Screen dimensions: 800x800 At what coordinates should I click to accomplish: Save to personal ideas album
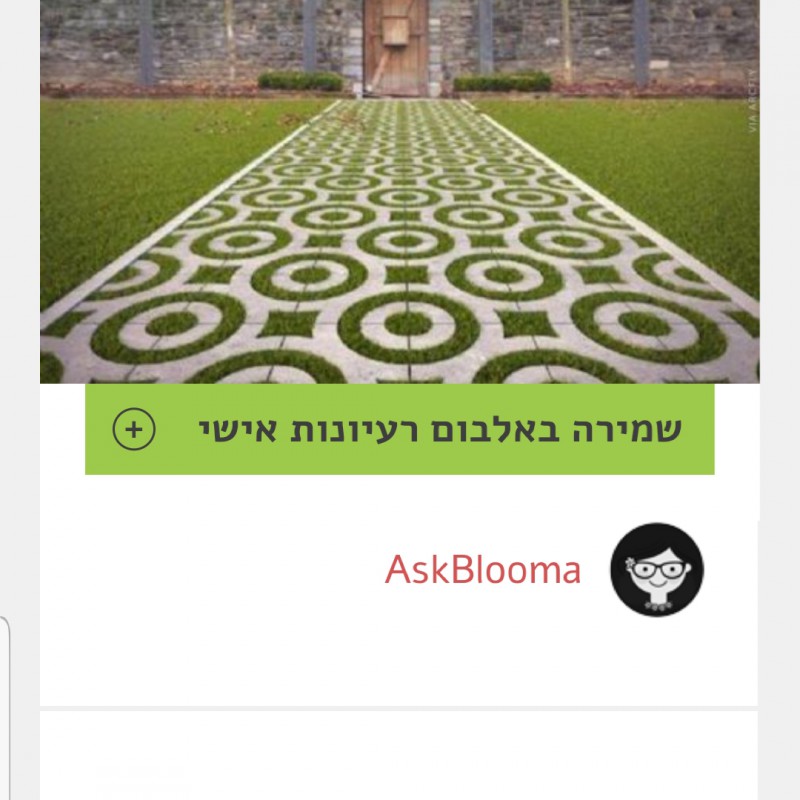tap(400, 429)
